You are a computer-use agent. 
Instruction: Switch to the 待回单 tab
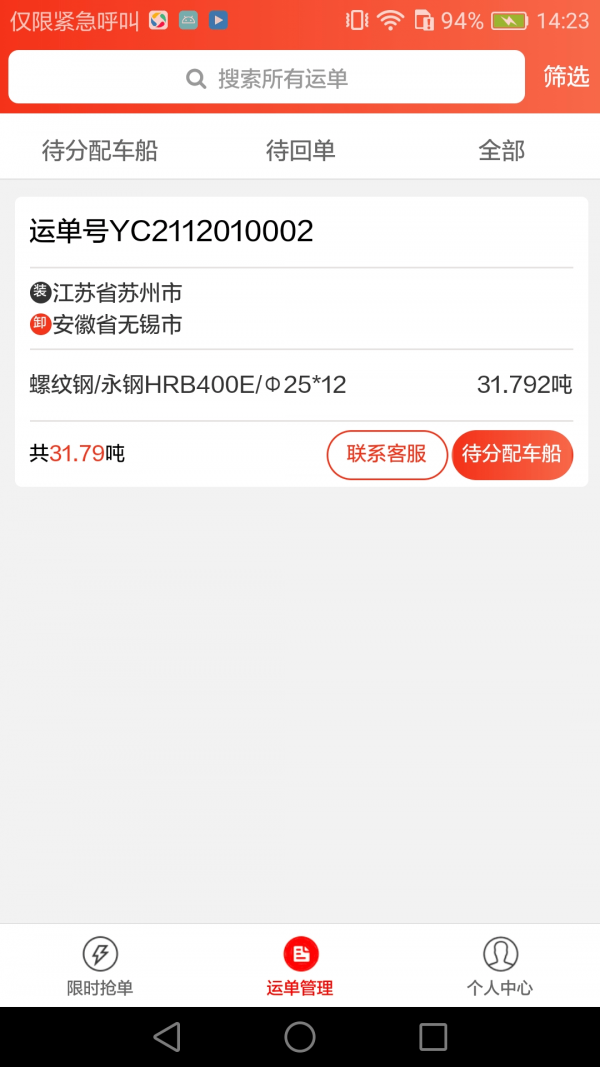(300, 151)
